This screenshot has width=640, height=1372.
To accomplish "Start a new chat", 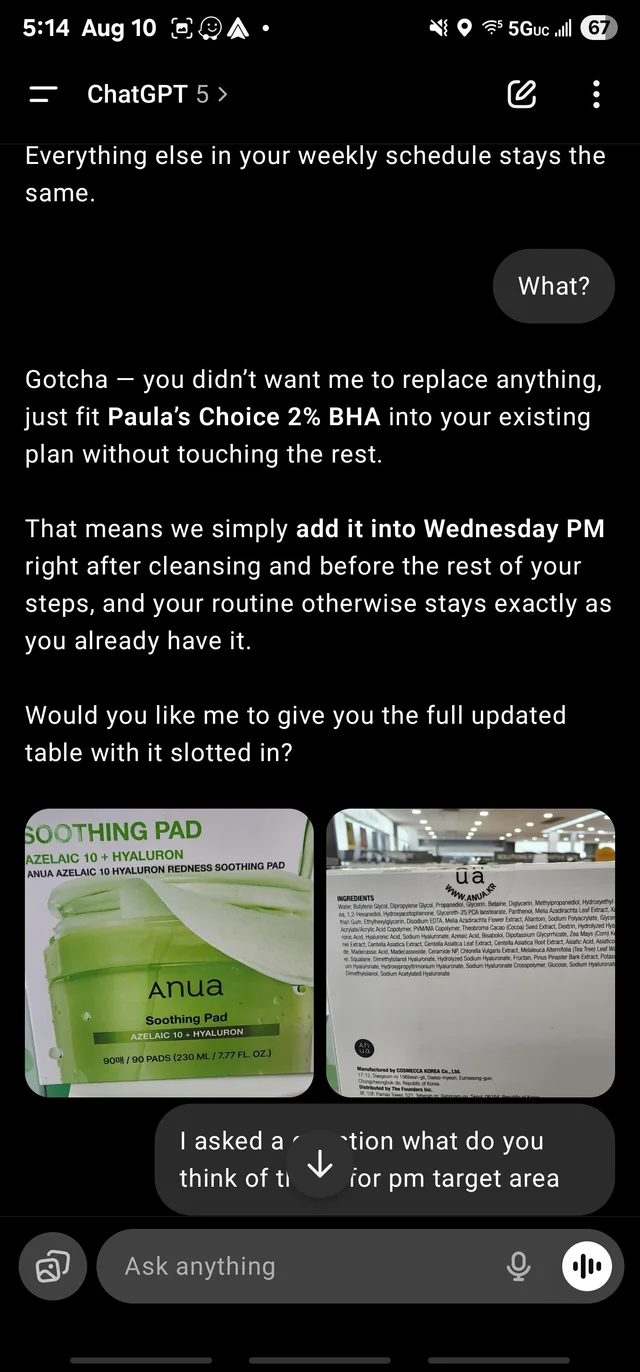I will pyautogui.click(x=521, y=95).
